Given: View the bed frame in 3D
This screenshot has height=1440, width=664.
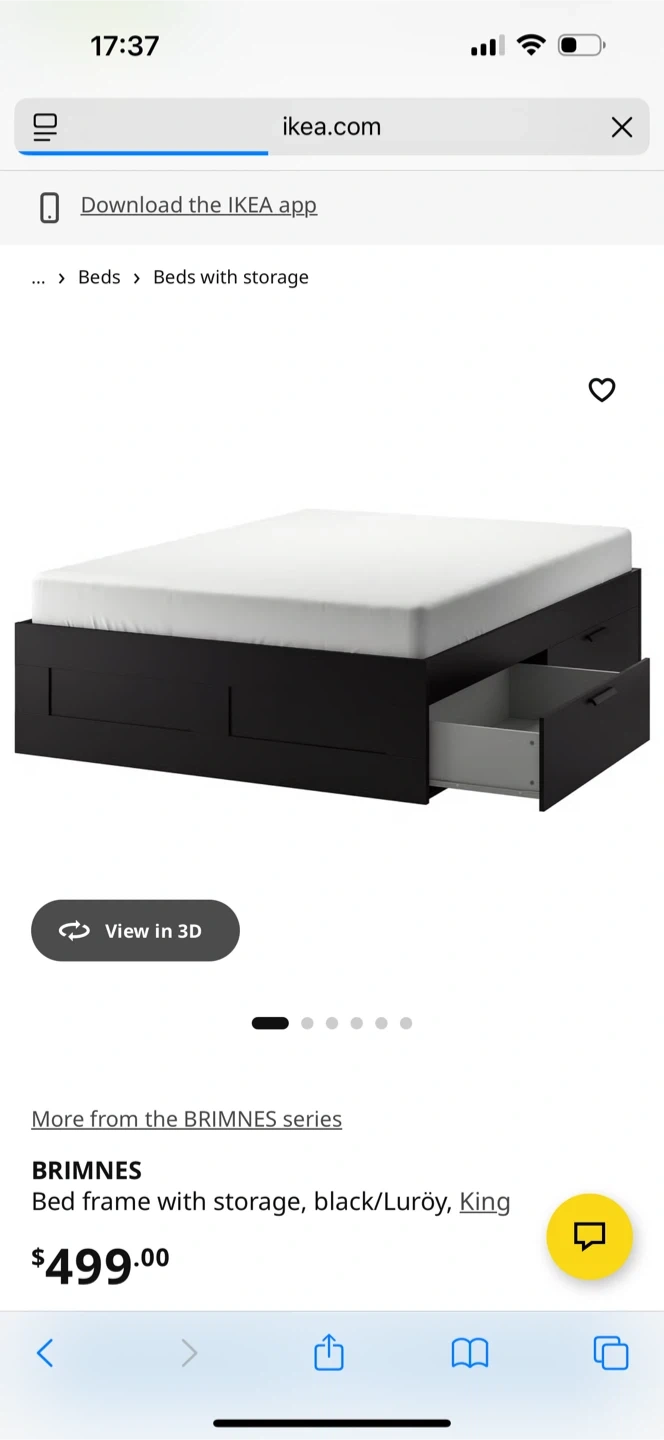Looking at the screenshot, I should tap(135, 930).
